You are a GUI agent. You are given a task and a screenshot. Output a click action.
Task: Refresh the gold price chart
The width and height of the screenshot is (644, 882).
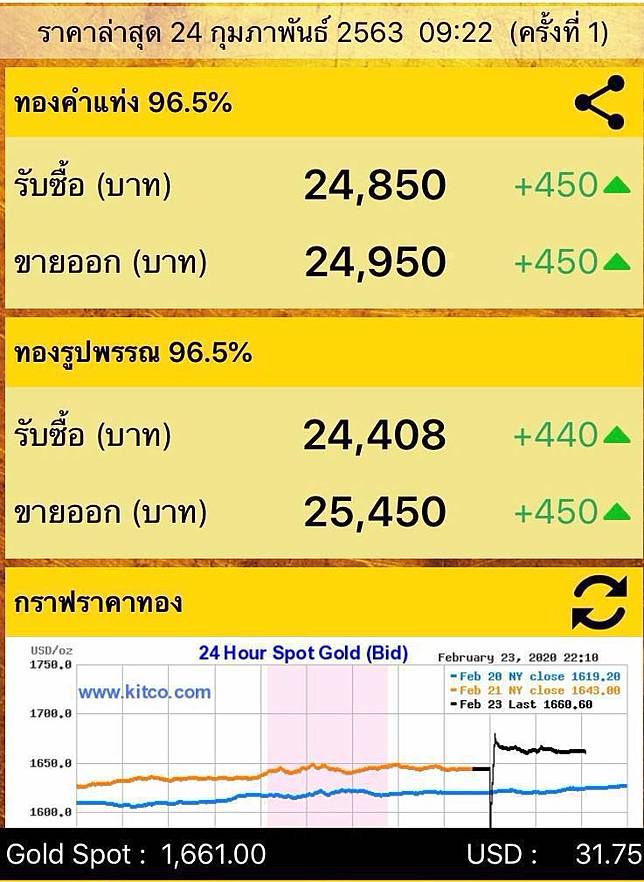pyautogui.click(x=599, y=604)
